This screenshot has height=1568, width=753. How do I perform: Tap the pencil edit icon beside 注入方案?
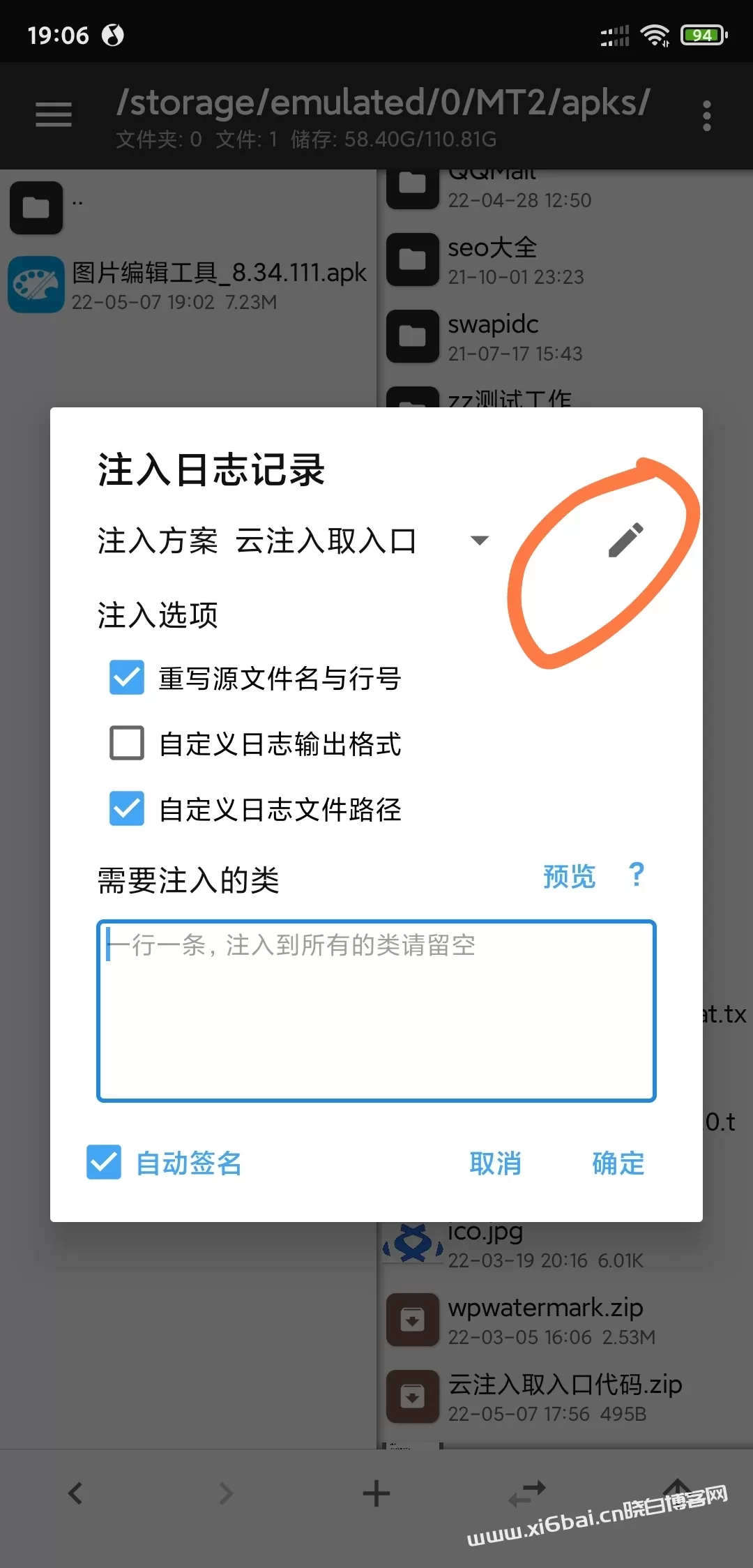click(x=625, y=540)
